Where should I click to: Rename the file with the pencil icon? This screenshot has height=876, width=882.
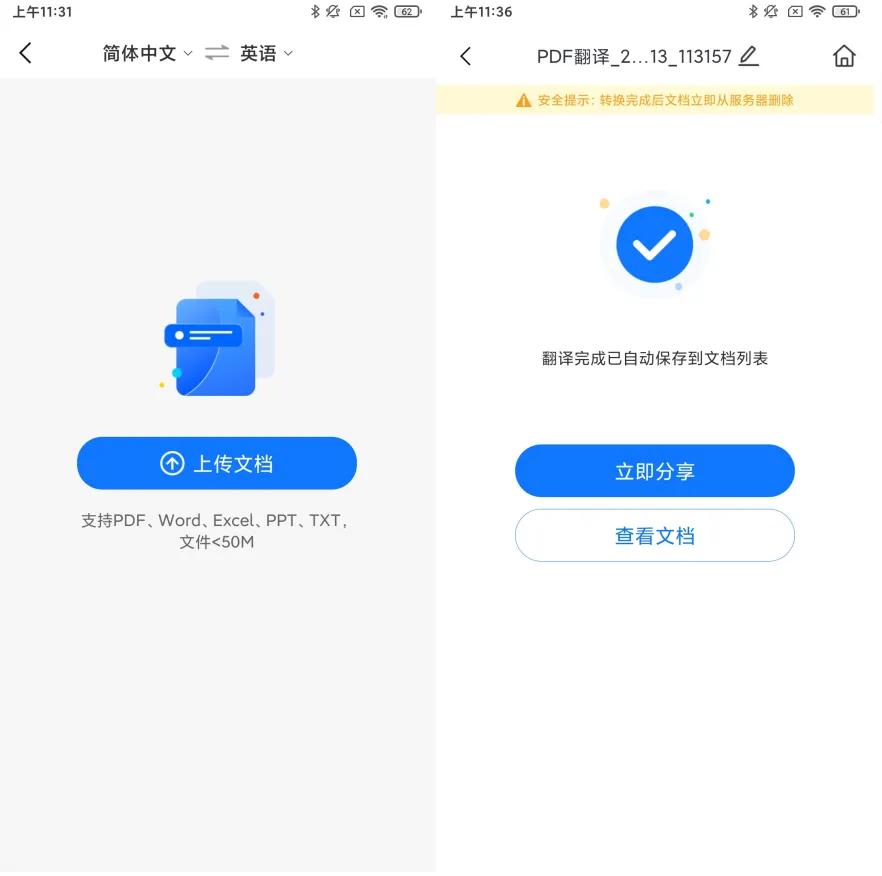pyautogui.click(x=748, y=56)
